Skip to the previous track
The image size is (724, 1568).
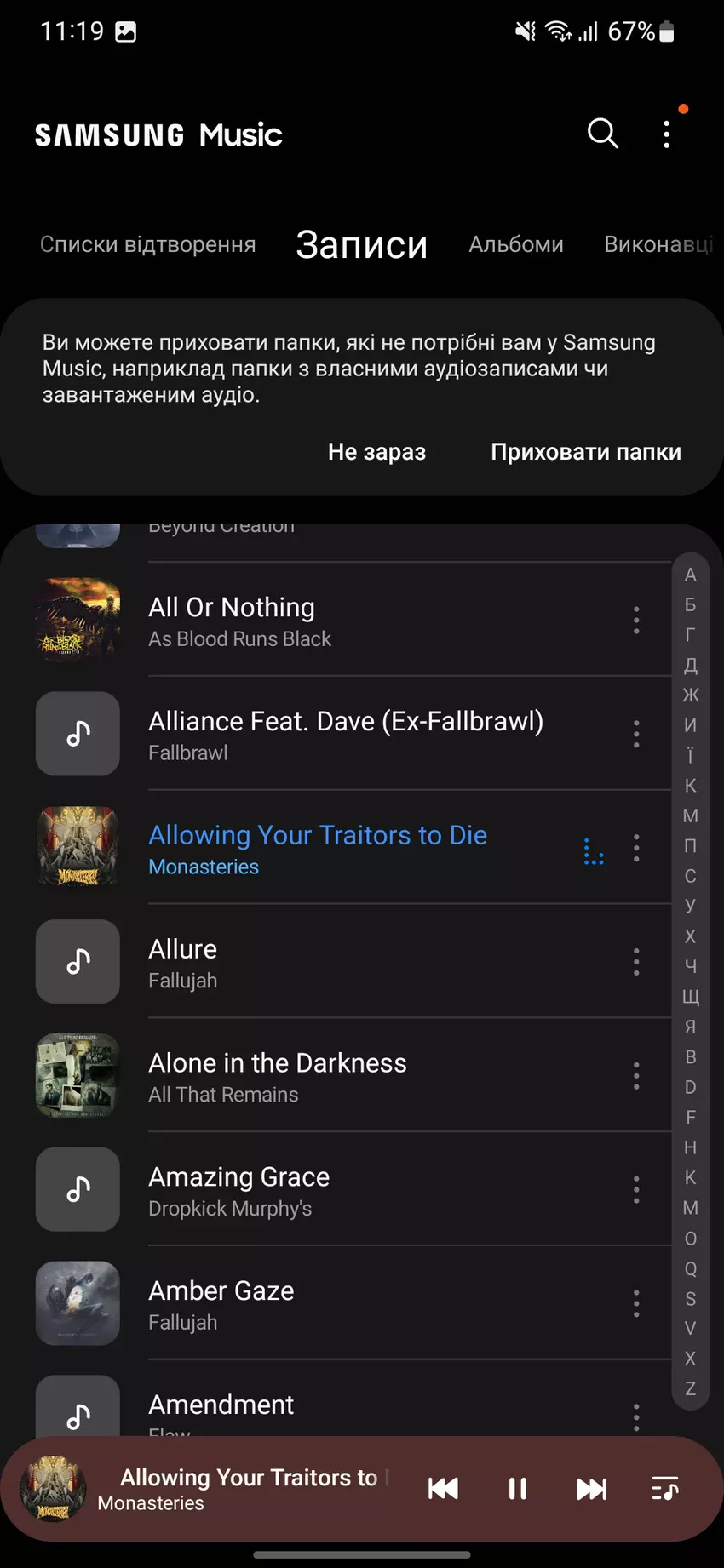pyautogui.click(x=443, y=1489)
